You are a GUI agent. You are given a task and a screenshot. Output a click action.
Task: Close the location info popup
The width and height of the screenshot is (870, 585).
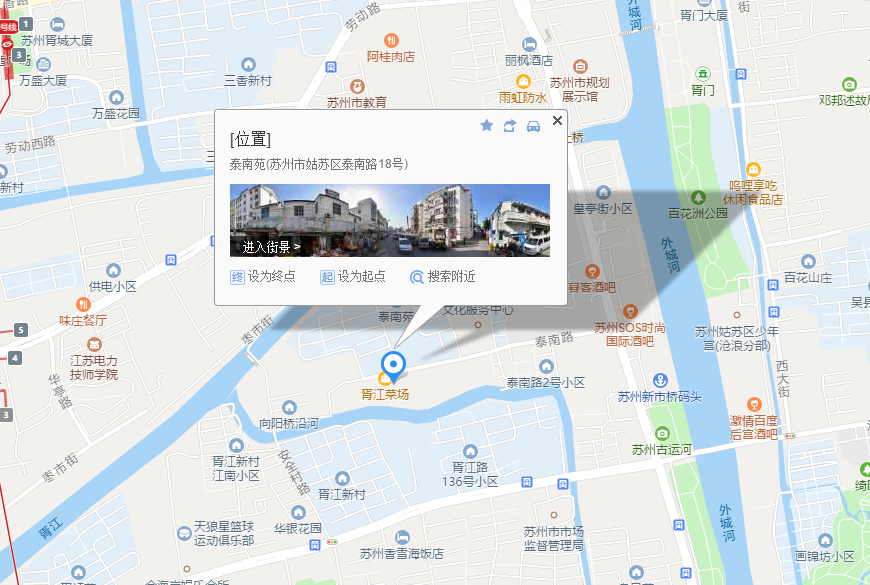[x=558, y=120]
